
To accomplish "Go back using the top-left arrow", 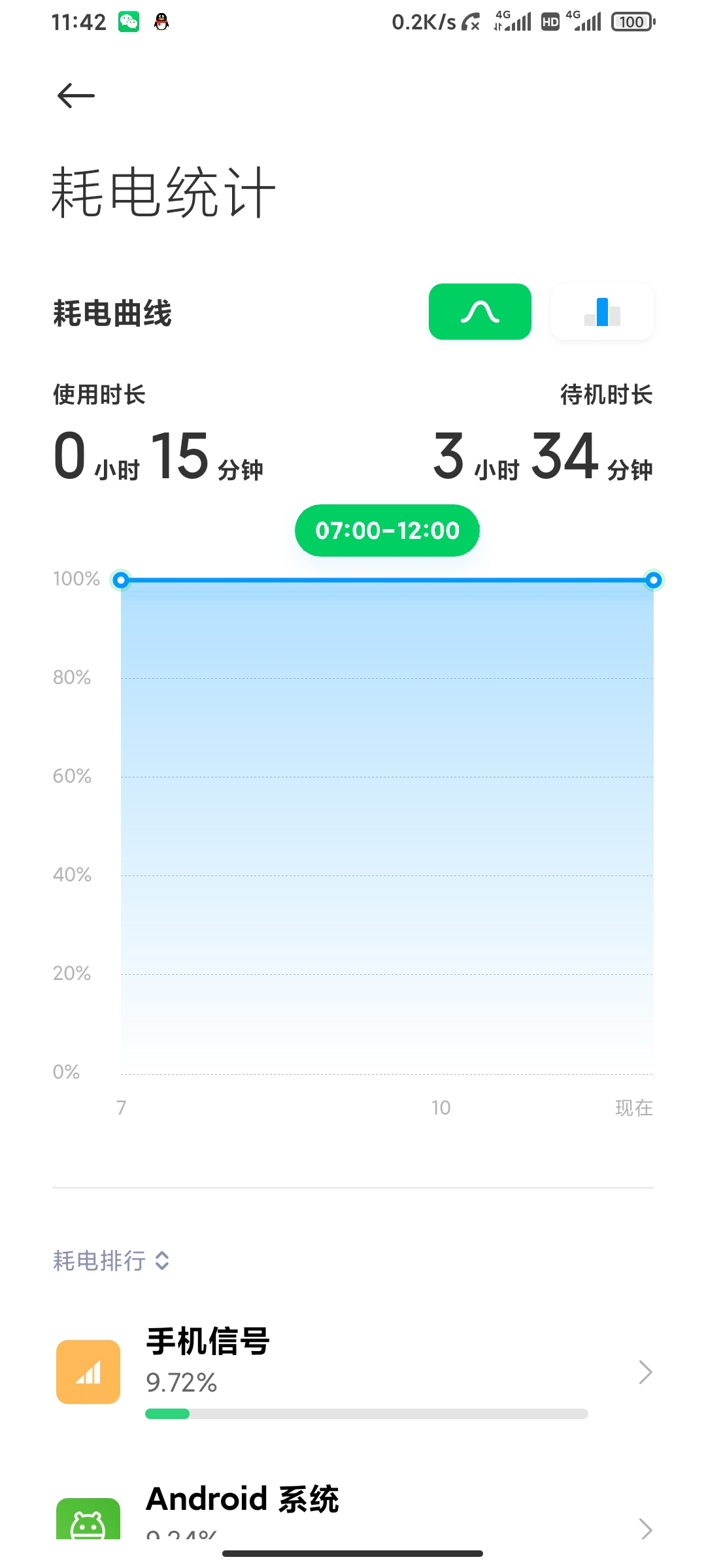I will click(x=76, y=96).
